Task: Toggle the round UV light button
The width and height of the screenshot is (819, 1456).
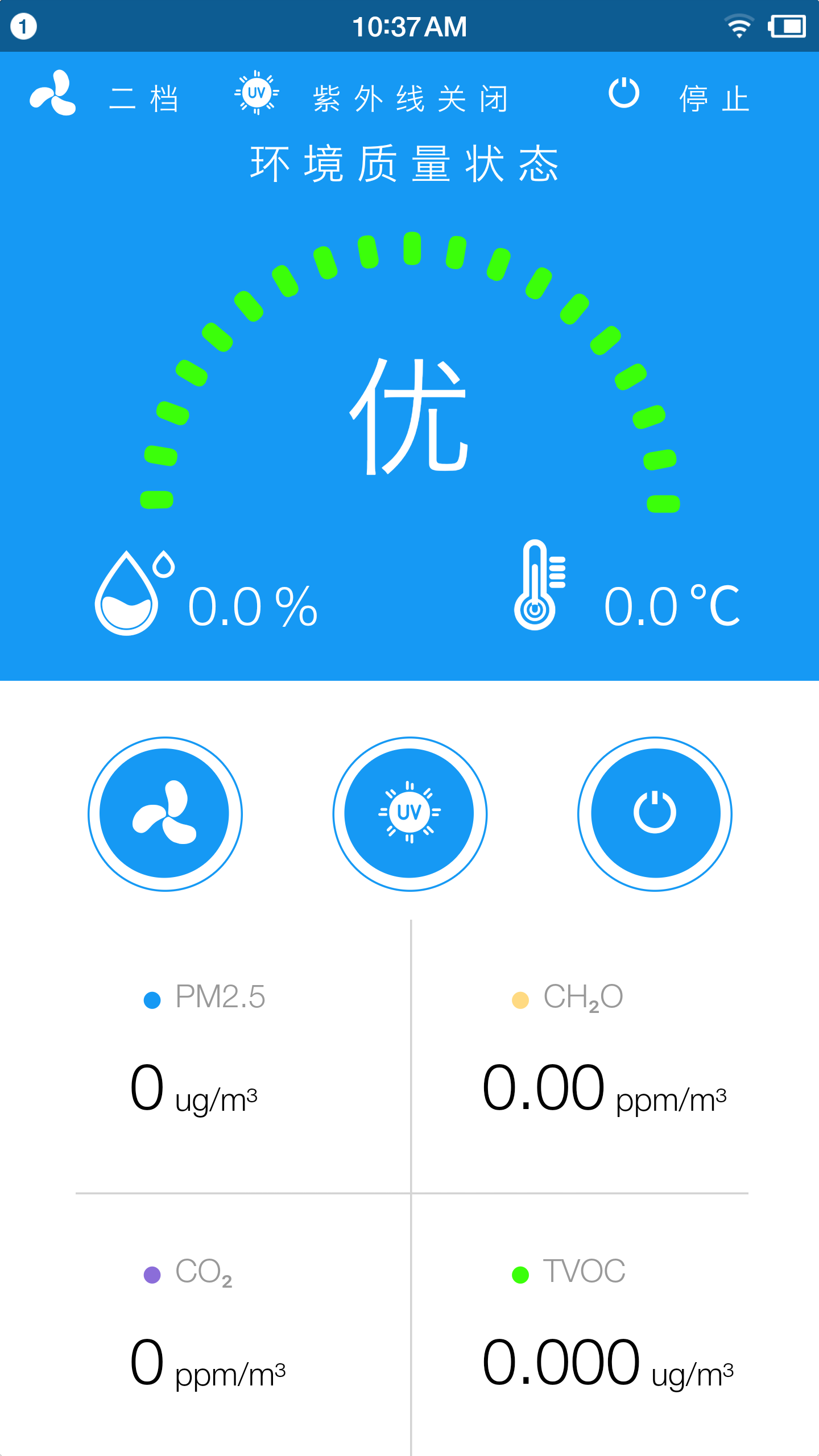Action: [x=409, y=814]
